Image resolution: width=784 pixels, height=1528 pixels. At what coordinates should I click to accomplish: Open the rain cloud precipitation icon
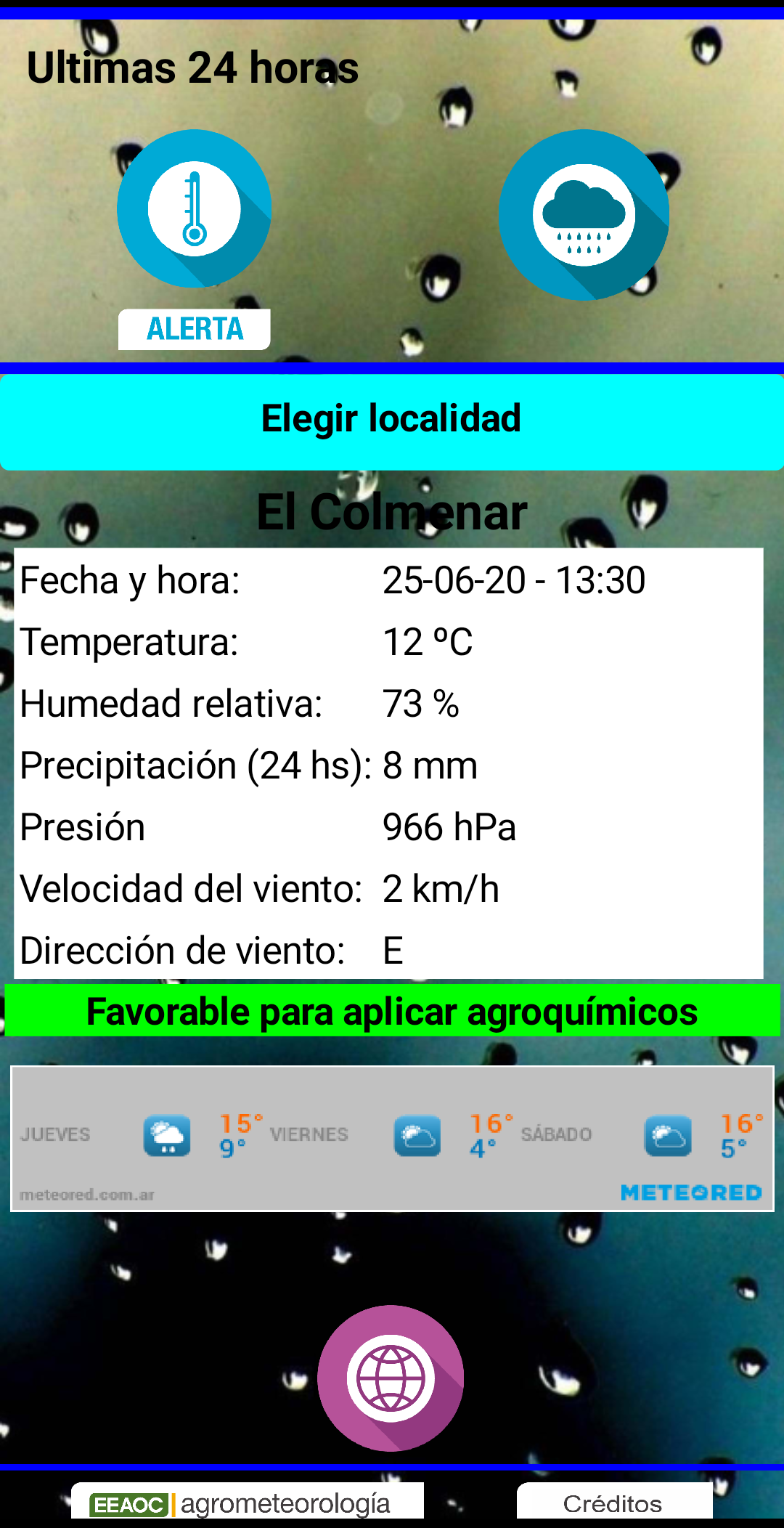pyautogui.click(x=584, y=215)
